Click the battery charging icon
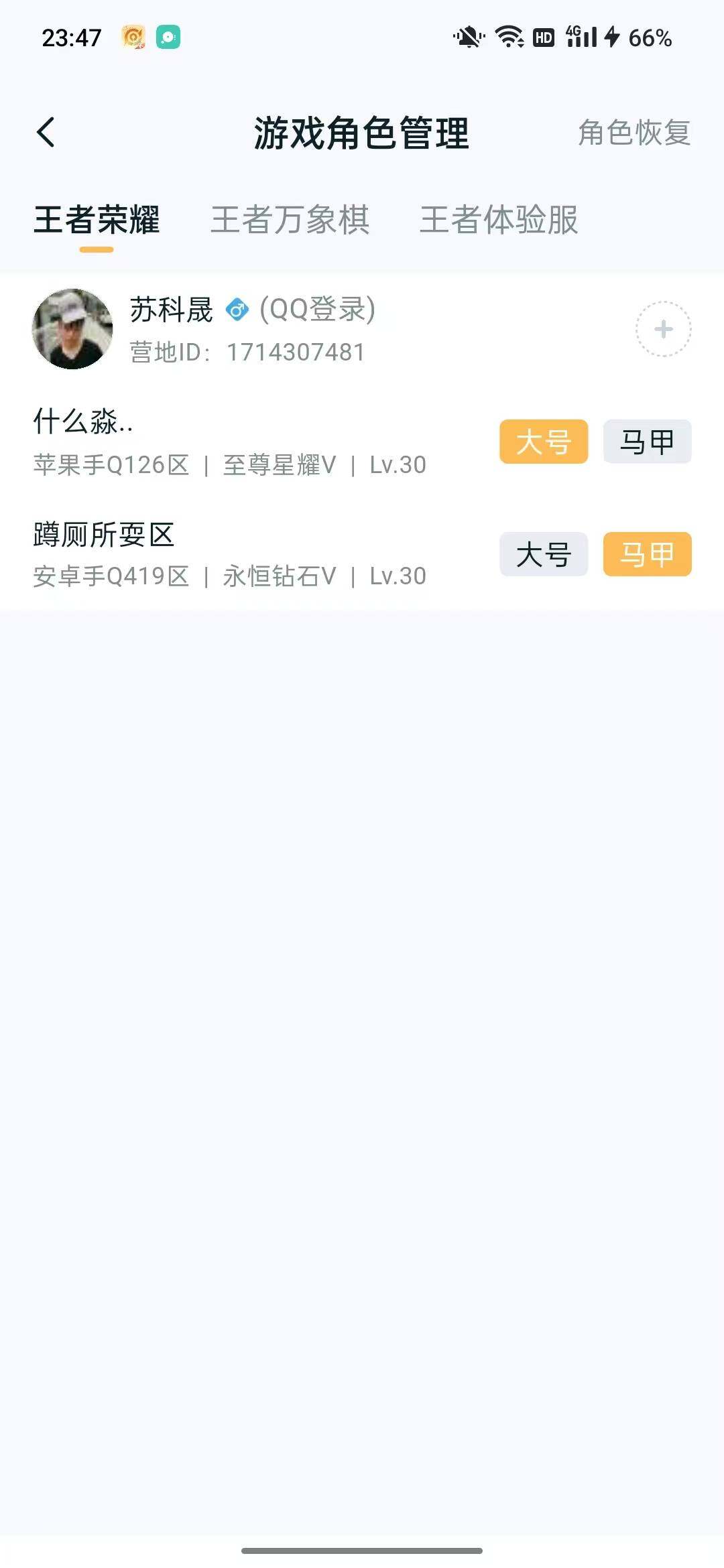This screenshot has height=1568, width=724. coord(611,39)
